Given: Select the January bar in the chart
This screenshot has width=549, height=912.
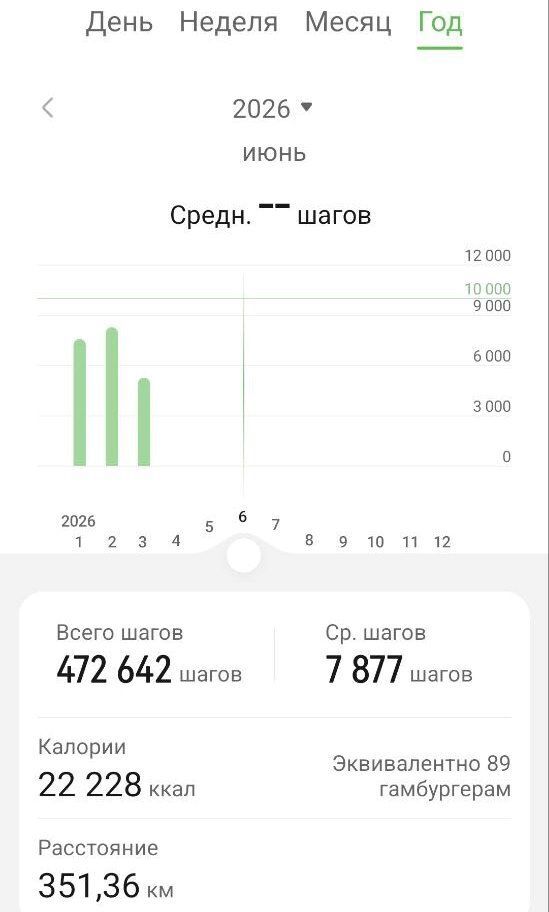Looking at the screenshot, I should (x=80, y=403).
